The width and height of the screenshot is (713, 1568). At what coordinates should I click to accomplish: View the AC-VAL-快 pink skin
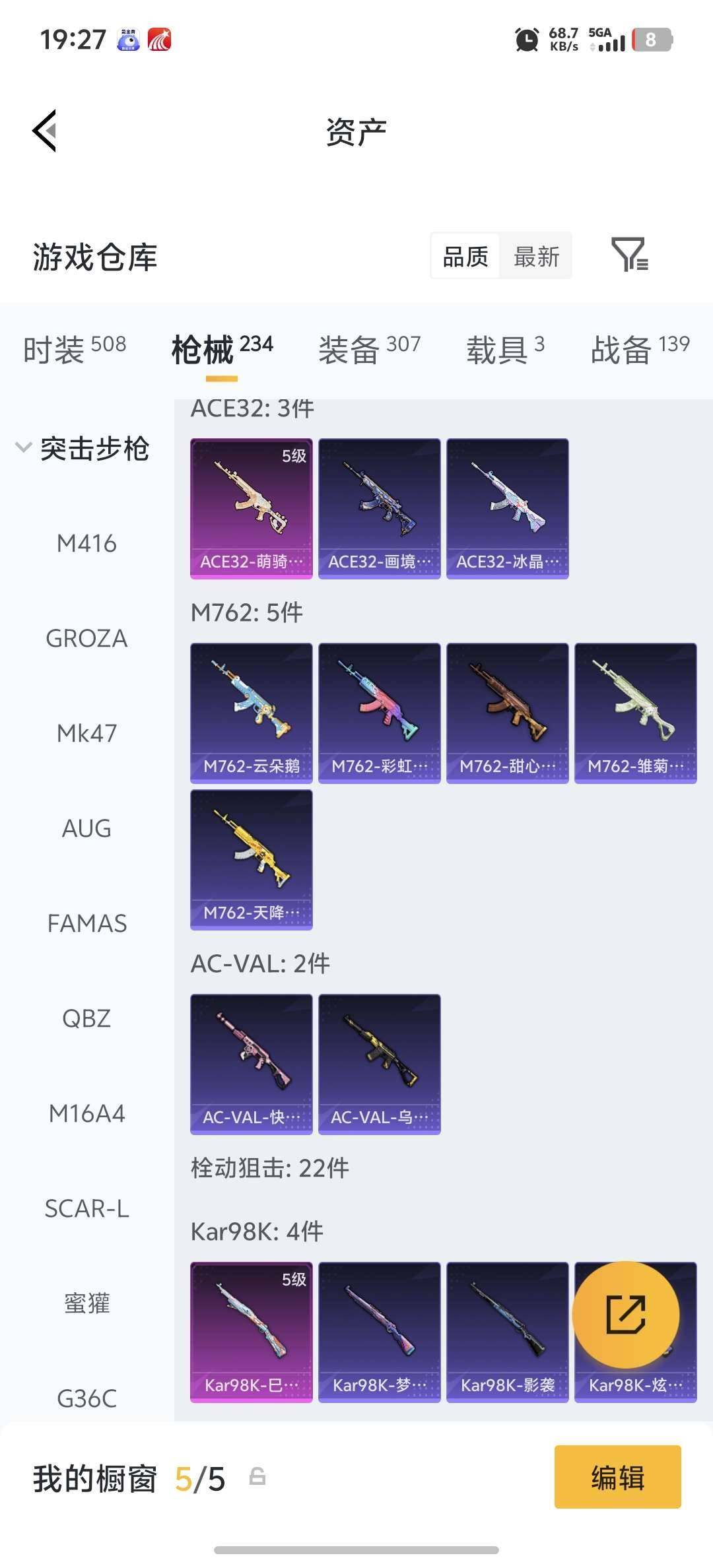pos(251,1064)
